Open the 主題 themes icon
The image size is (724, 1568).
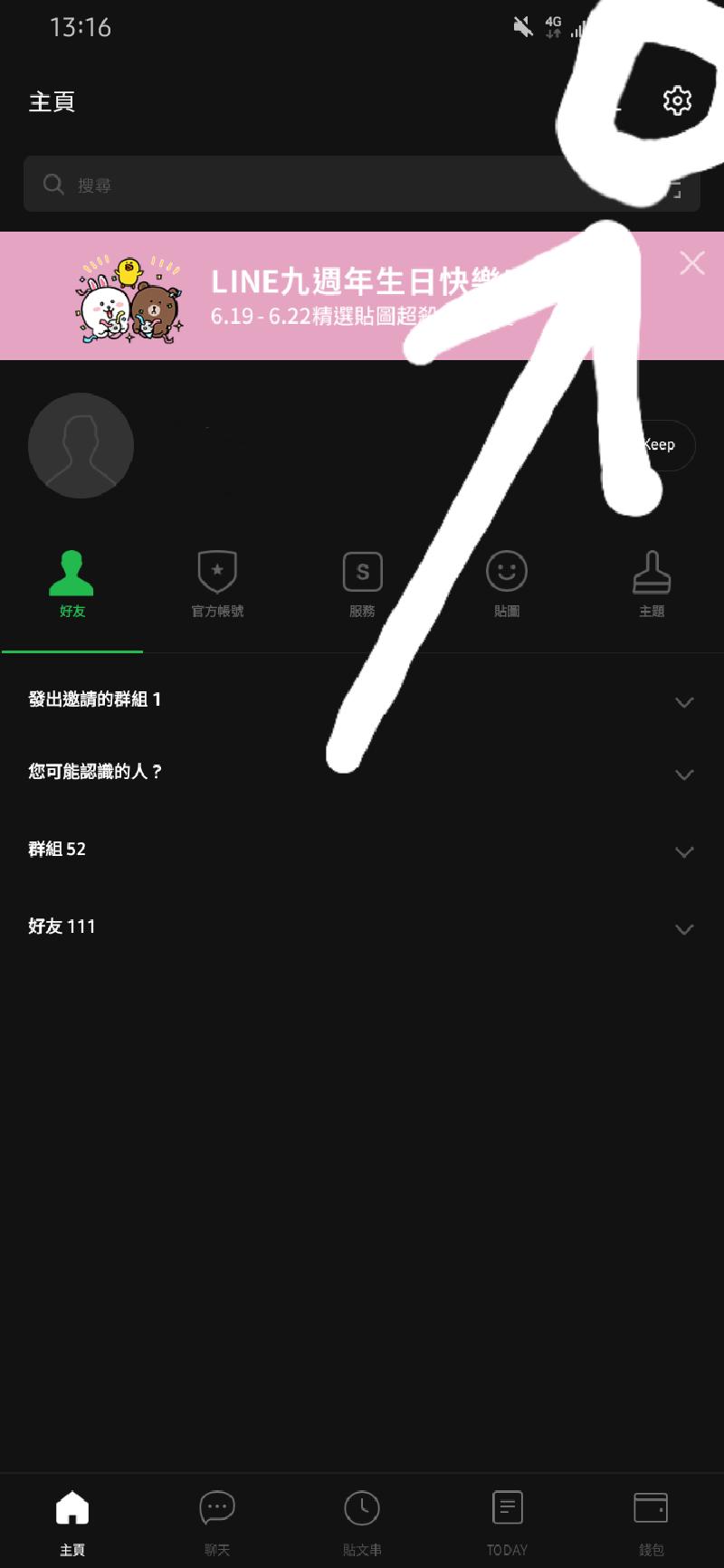point(652,584)
